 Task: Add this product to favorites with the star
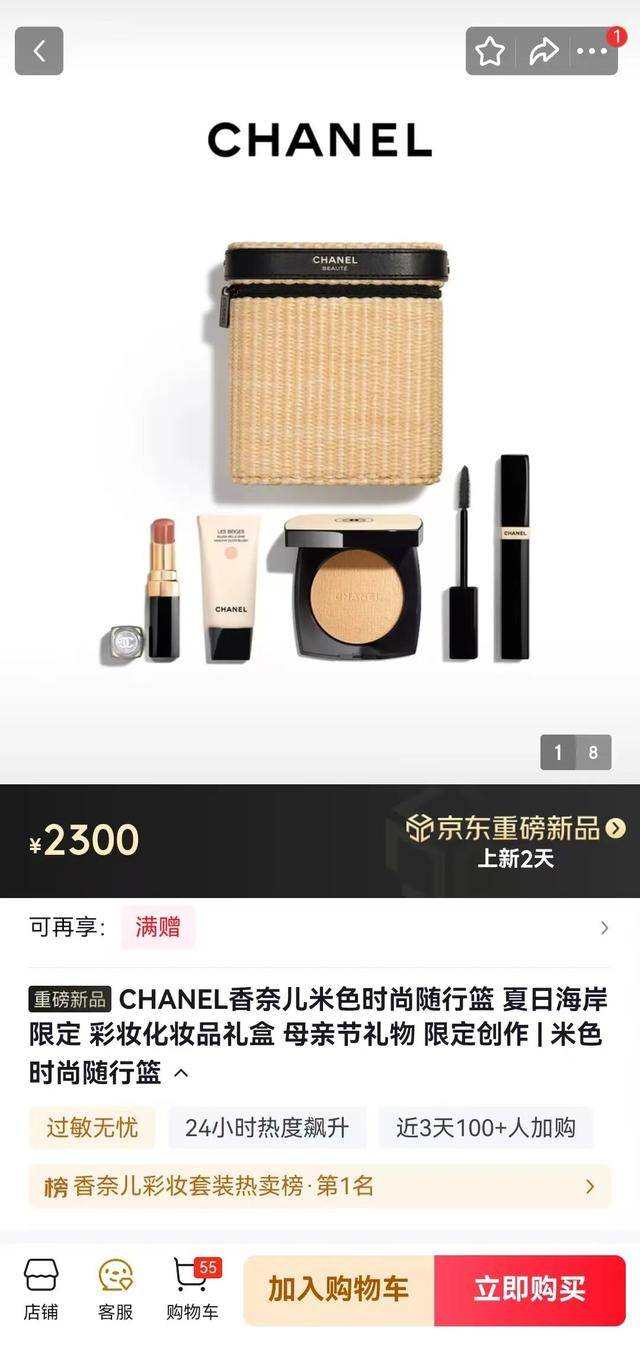pyautogui.click(x=490, y=51)
